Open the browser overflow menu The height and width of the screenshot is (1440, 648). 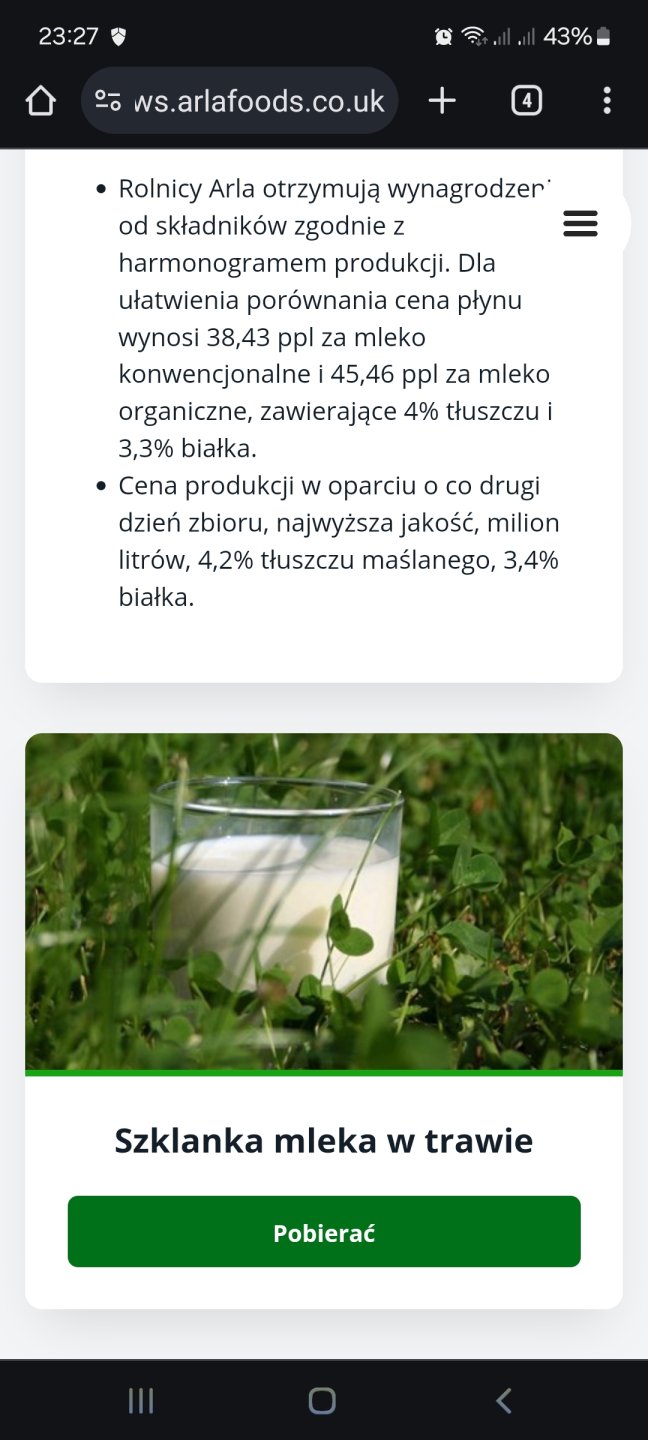[x=607, y=100]
